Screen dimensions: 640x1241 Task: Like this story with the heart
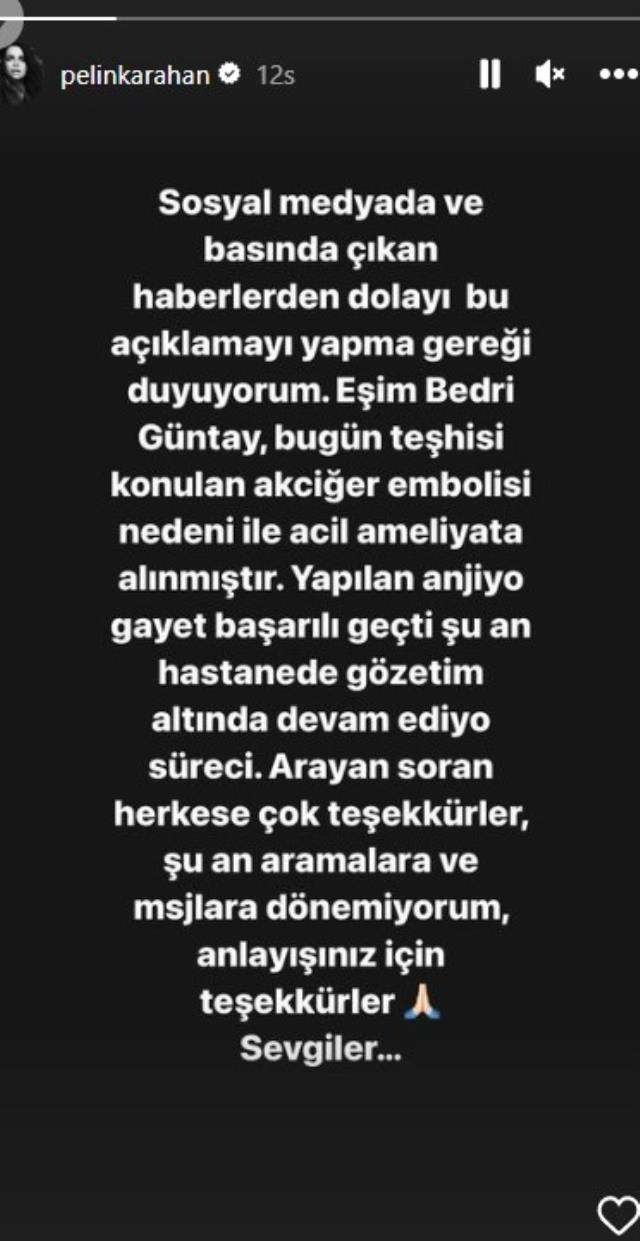[x=616, y=1216]
